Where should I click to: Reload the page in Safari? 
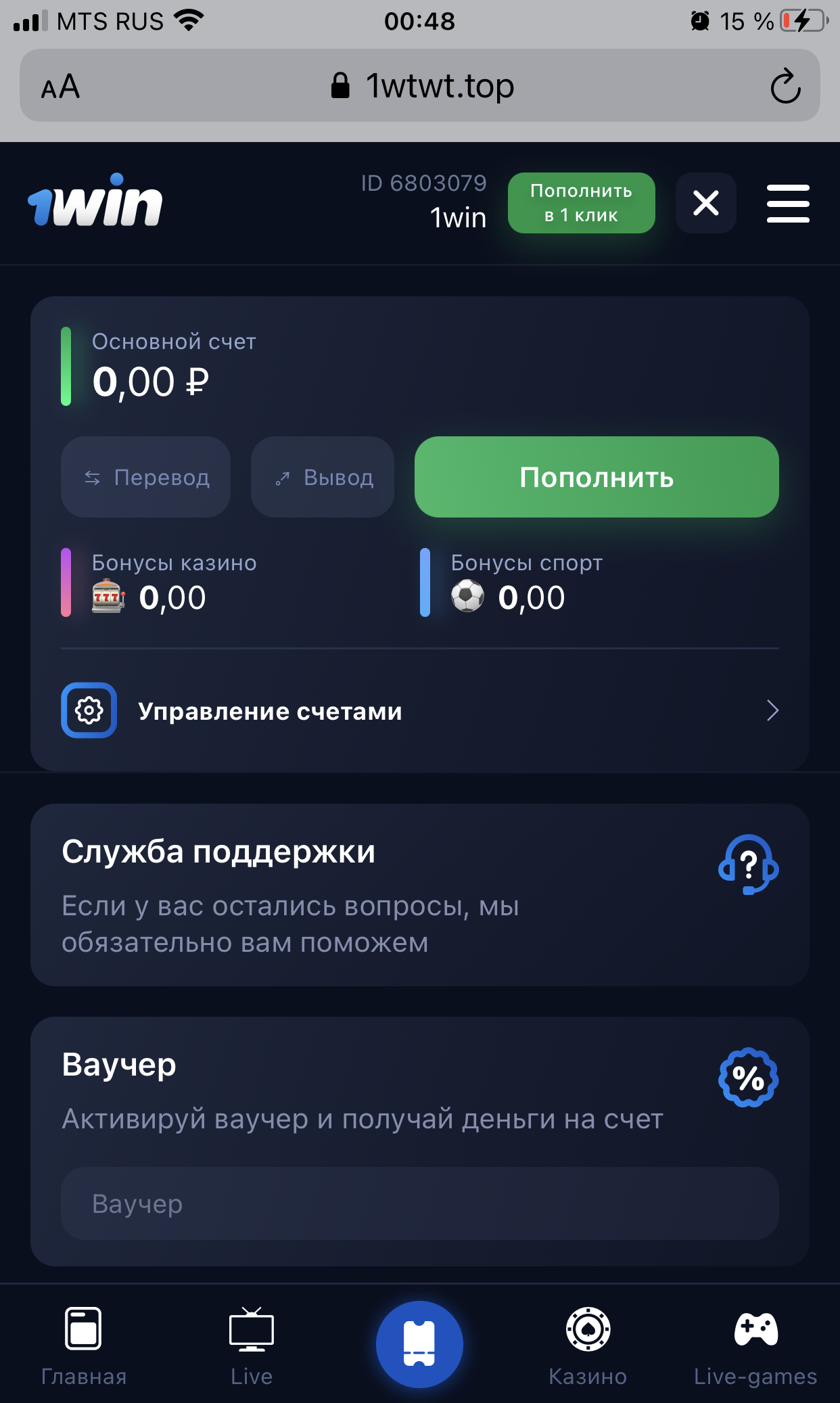pos(785,86)
